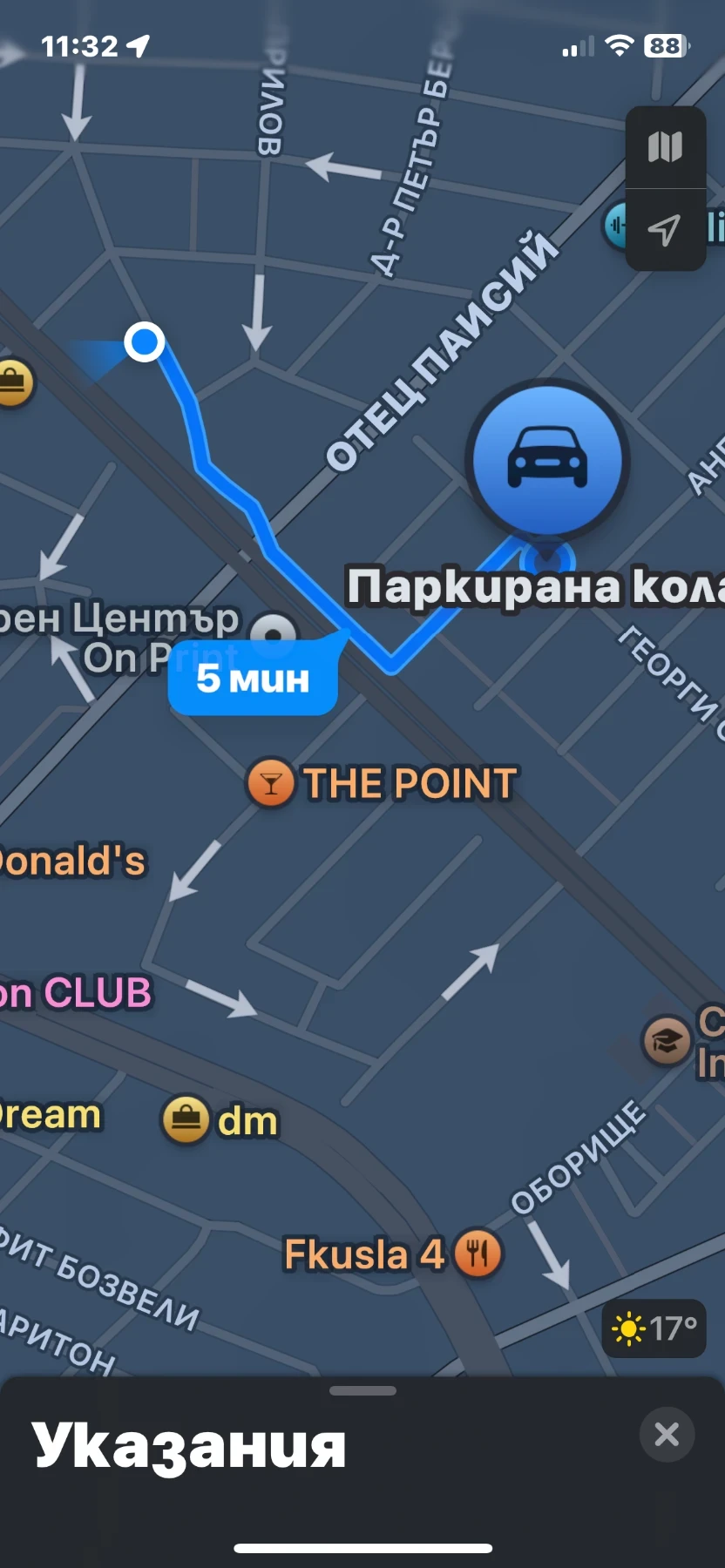
Task: Open THE POINT bar on map
Action: tap(271, 782)
